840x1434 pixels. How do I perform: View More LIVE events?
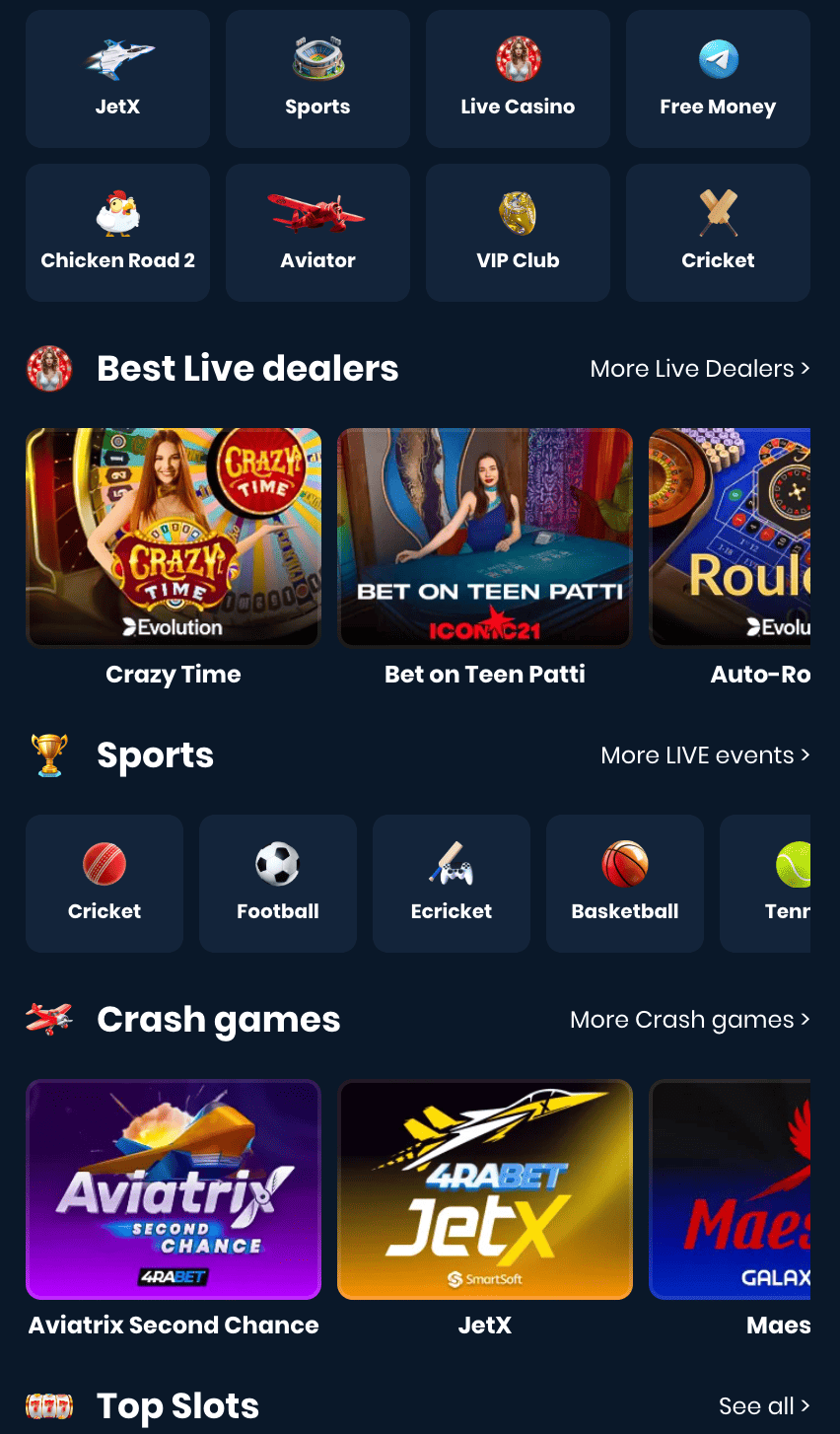704,755
